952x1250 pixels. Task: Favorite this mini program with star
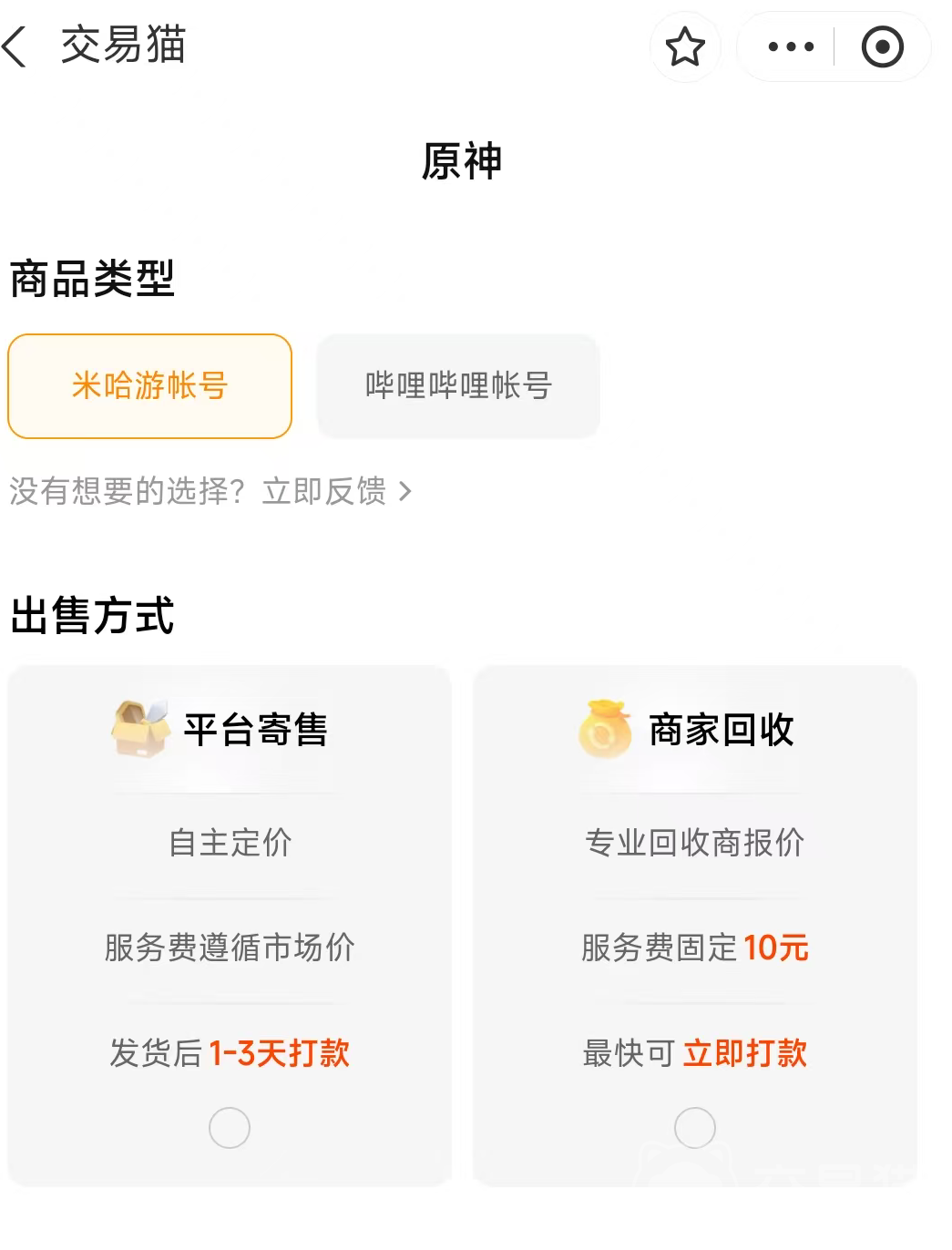(685, 47)
